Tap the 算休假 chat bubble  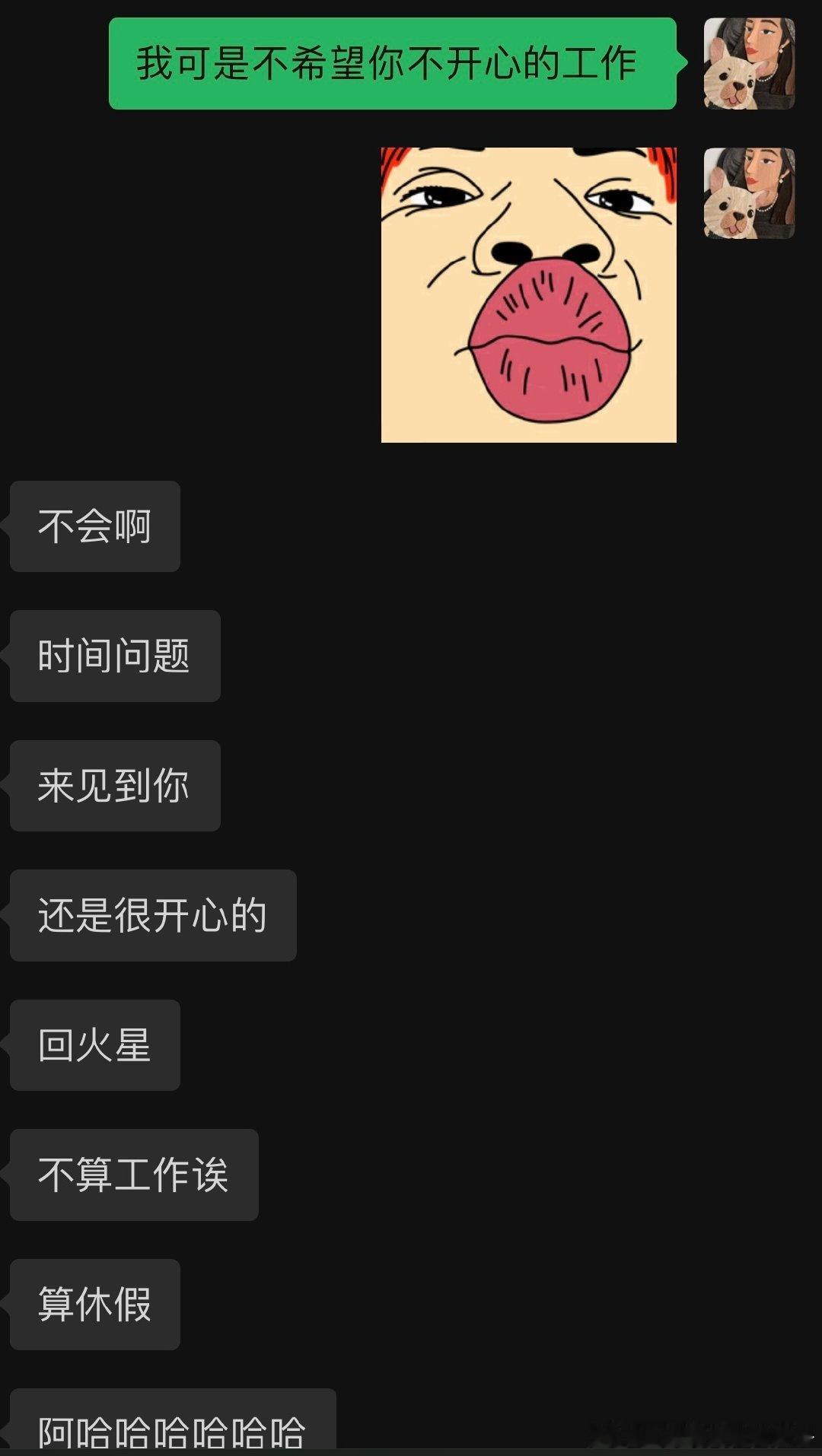[x=94, y=1305]
